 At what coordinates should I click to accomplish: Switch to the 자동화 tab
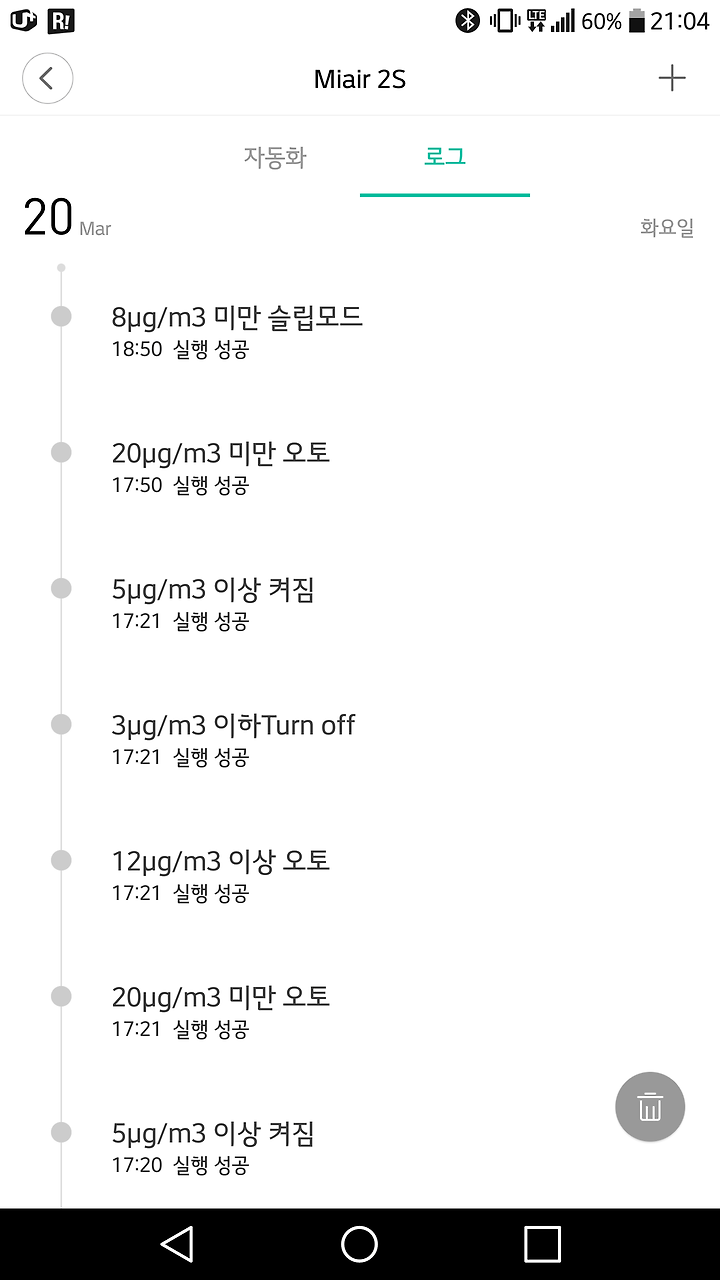coord(275,157)
